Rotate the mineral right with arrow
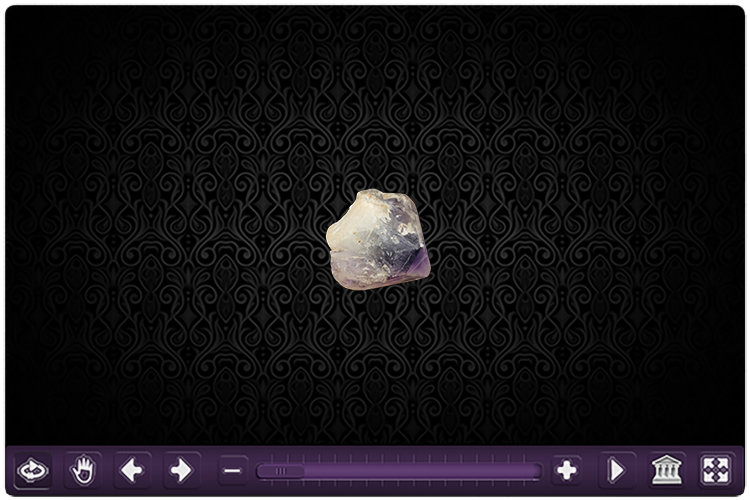 [x=181, y=470]
